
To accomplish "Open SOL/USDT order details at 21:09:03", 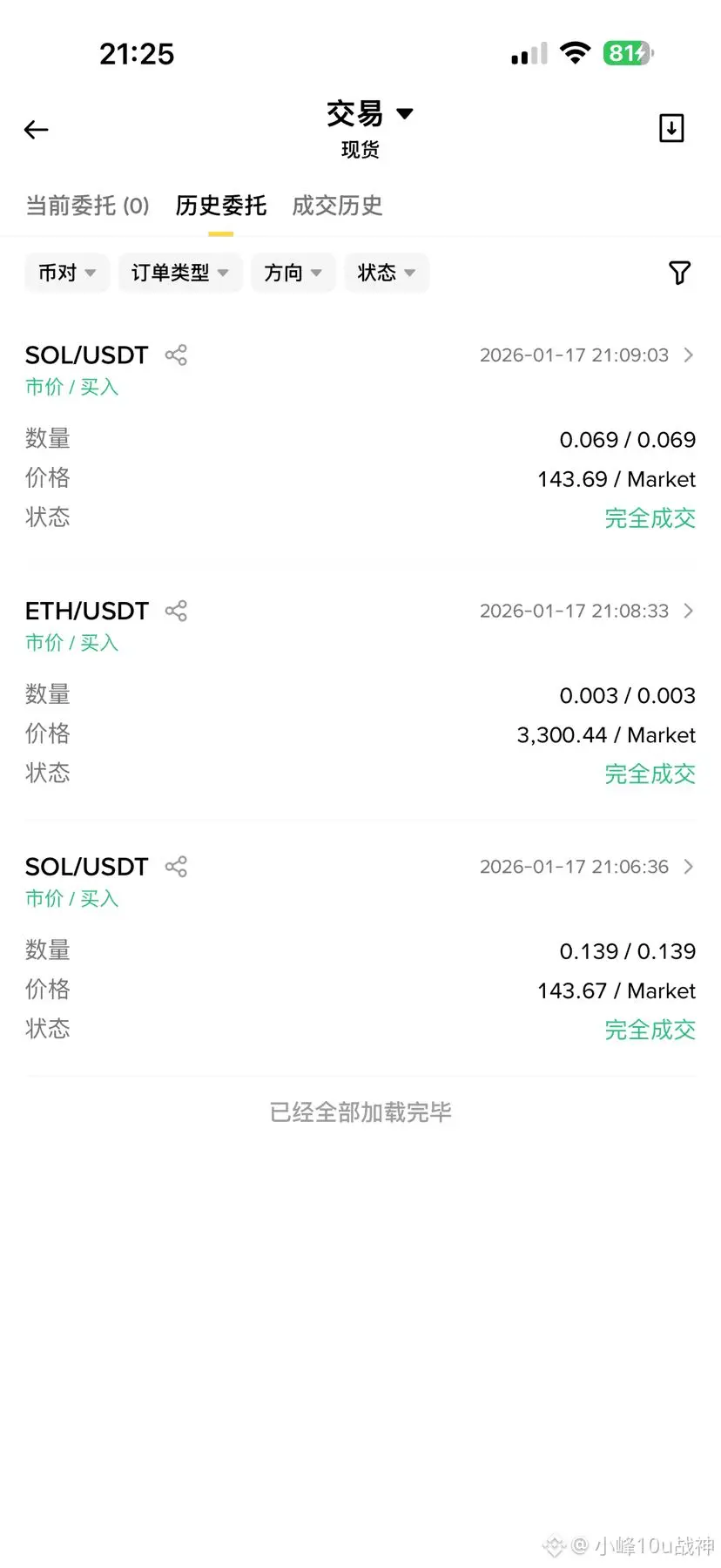I will (x=688, y=355).
